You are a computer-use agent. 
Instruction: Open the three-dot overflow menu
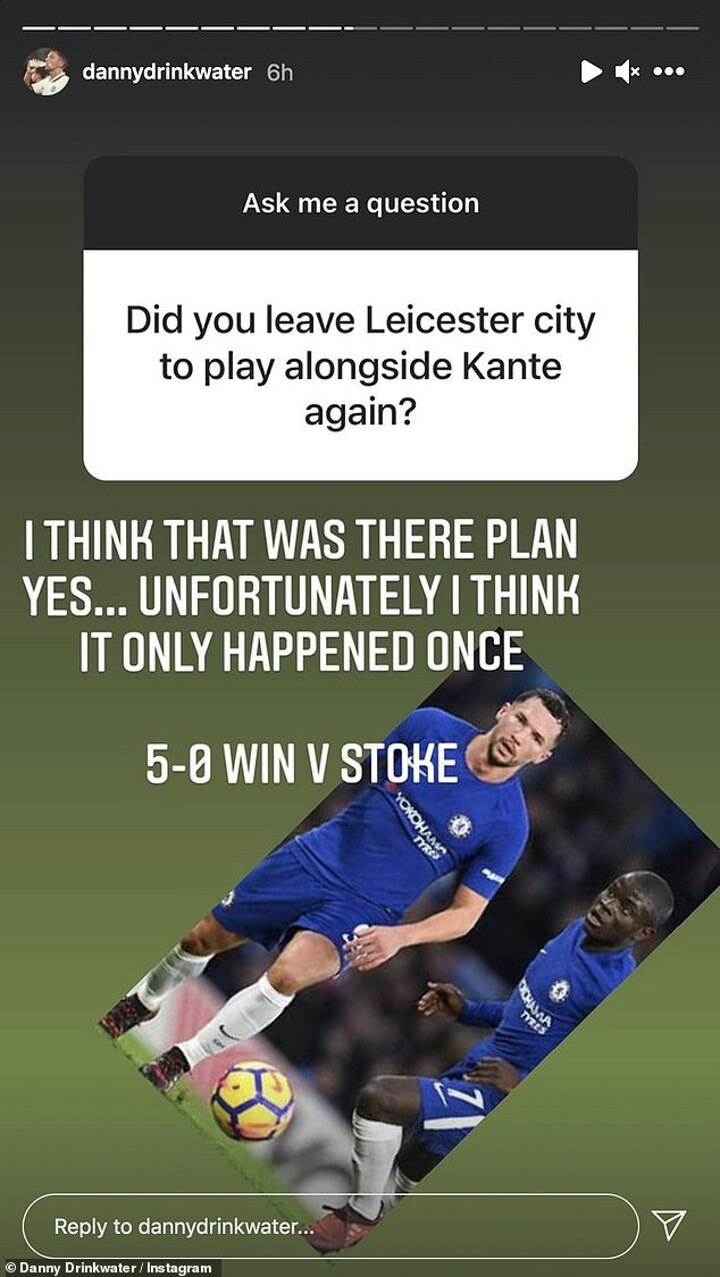click(669, 72)
